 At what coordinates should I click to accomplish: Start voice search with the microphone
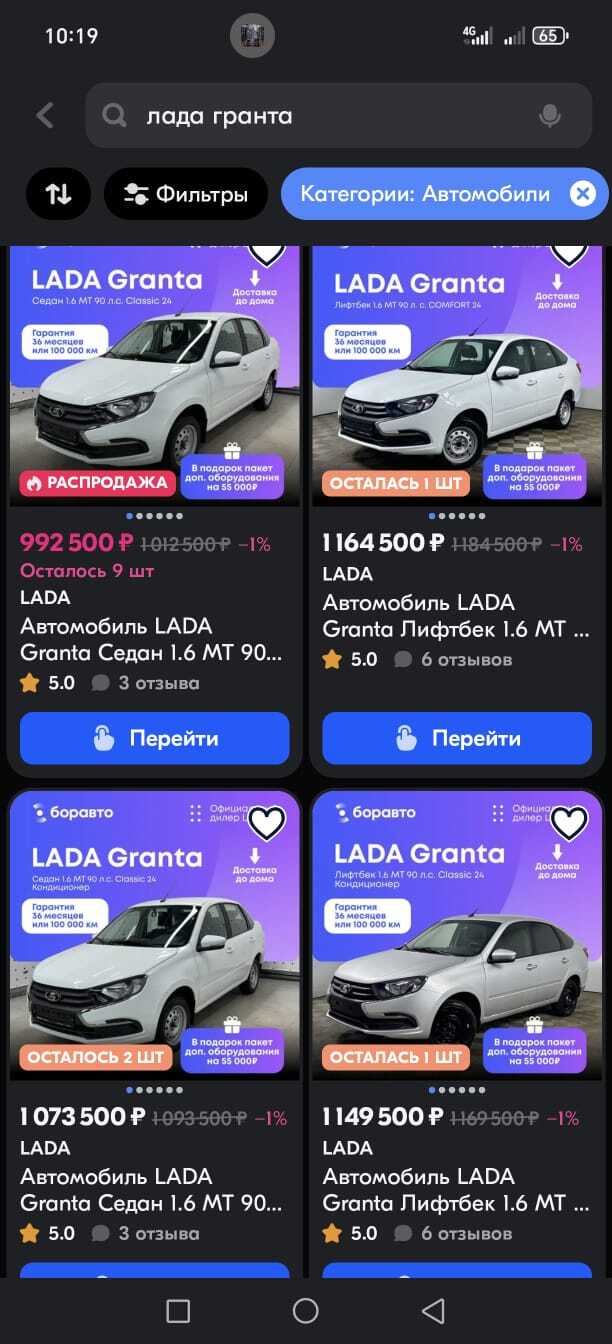[x=549, y=116]
